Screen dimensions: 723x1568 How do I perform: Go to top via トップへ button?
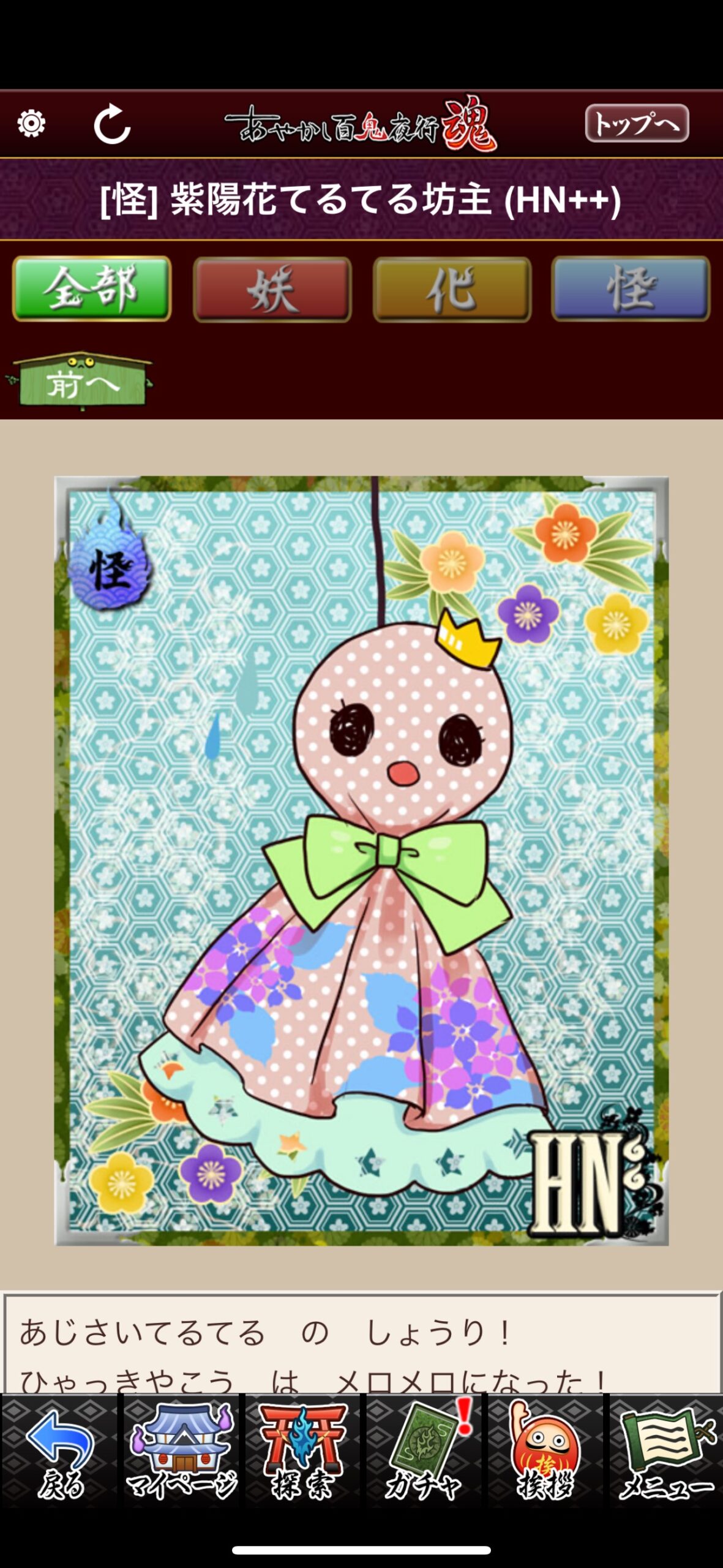click(x=637, y=123)
